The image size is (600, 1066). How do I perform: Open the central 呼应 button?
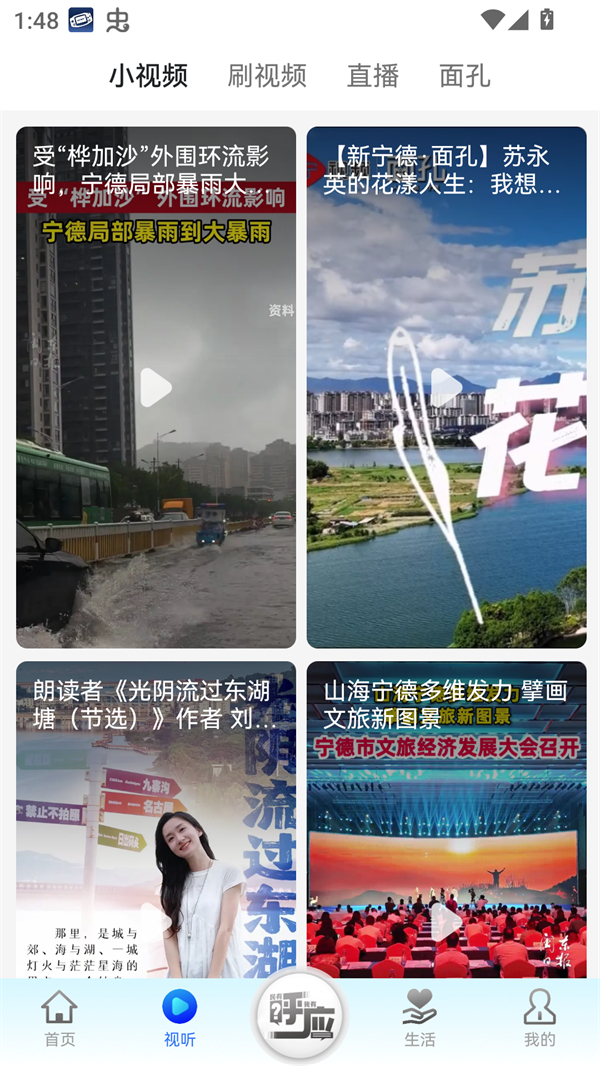tap(299, 1015)
